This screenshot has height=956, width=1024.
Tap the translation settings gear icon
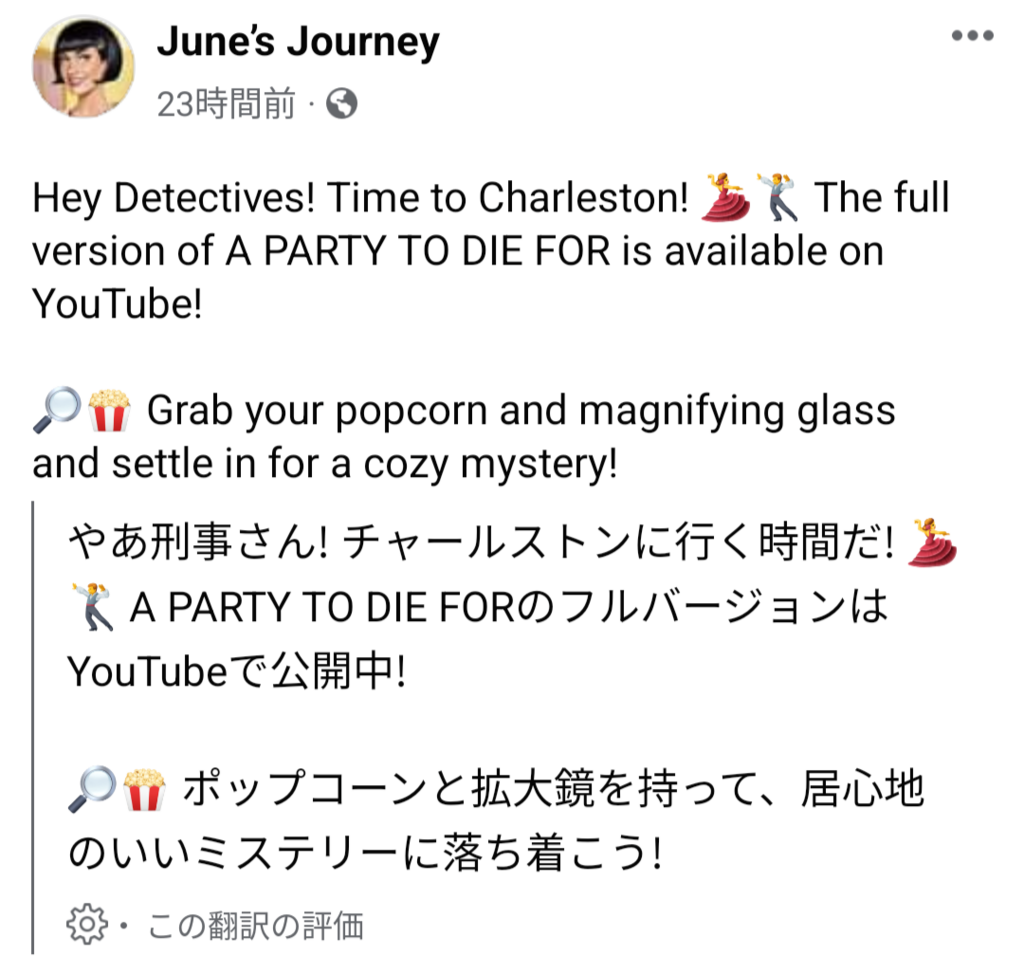pos(88,926)
